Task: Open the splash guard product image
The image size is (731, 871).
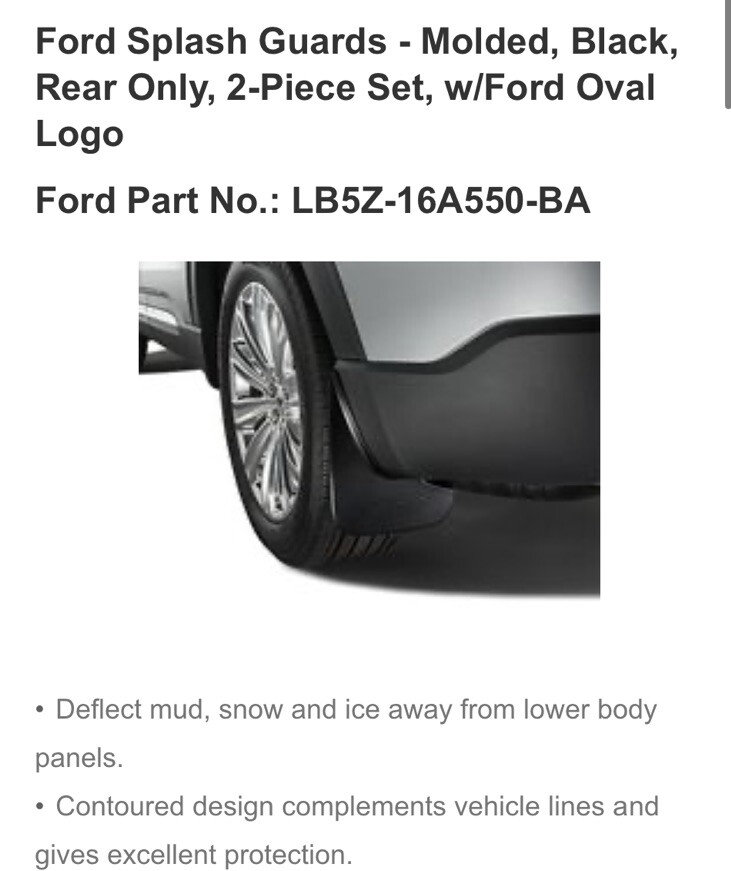Action: [x=369, y=429]
